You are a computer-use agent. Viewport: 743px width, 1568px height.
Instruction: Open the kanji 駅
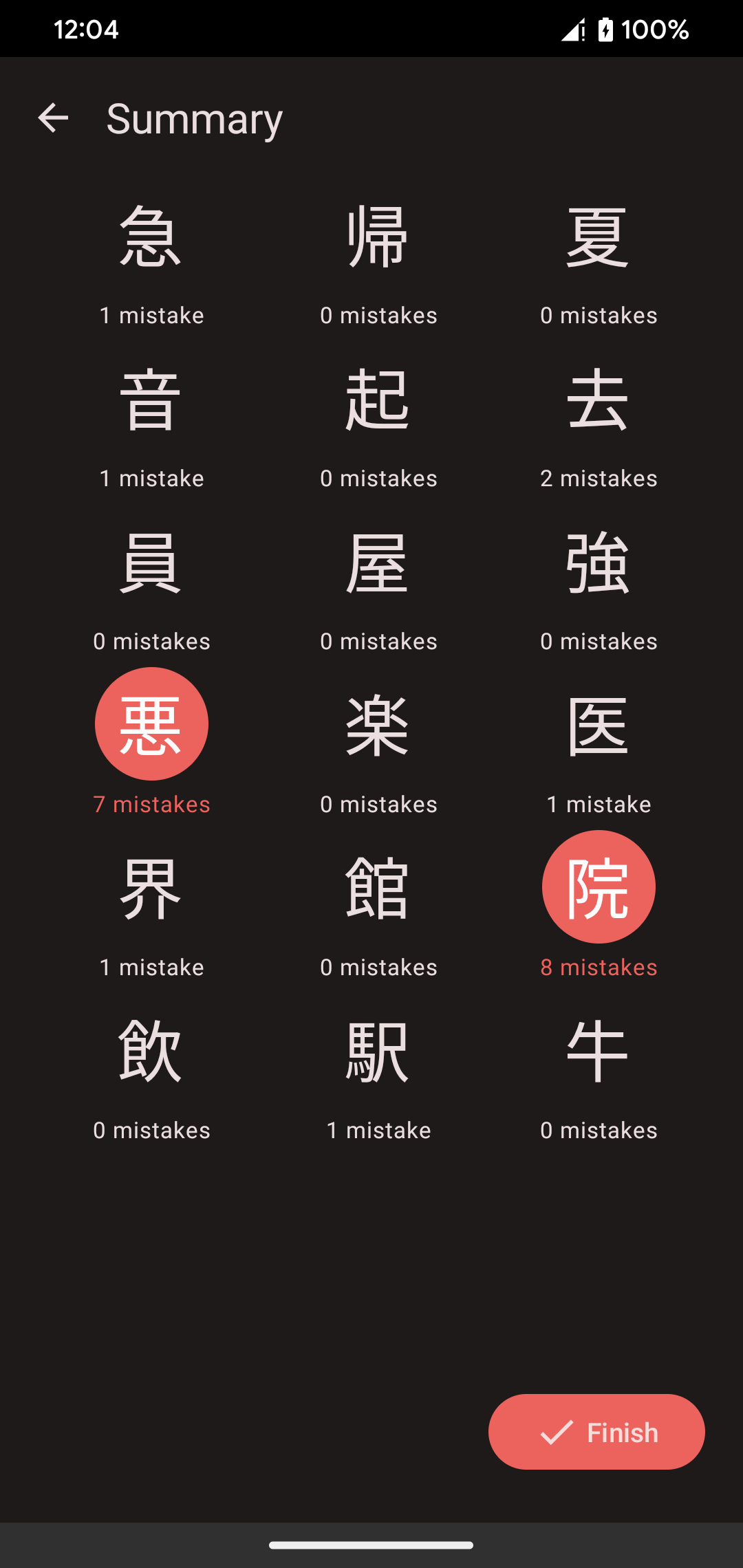(x=378, y=1050)
